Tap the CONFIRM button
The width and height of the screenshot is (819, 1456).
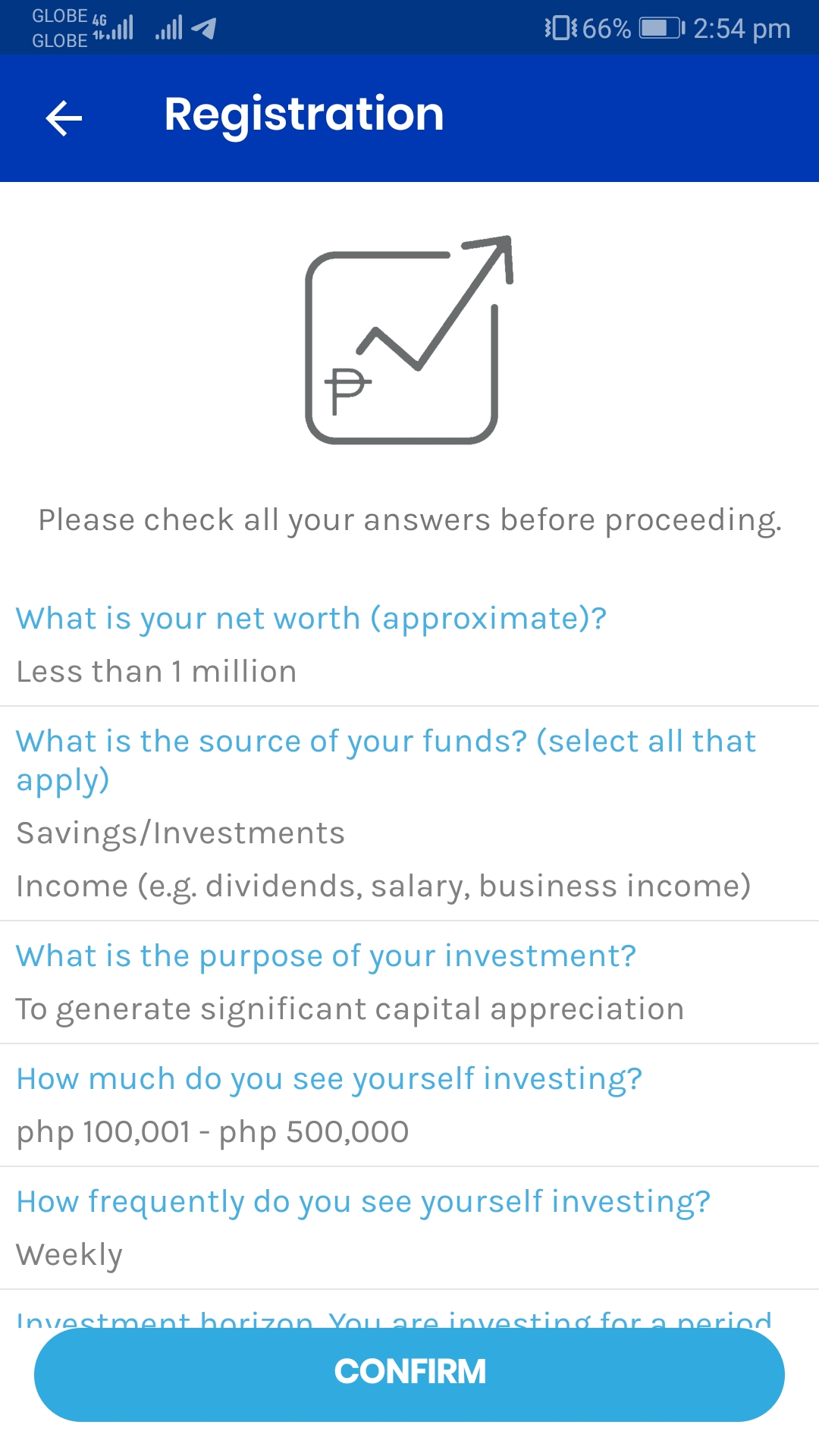(409, 1374)
